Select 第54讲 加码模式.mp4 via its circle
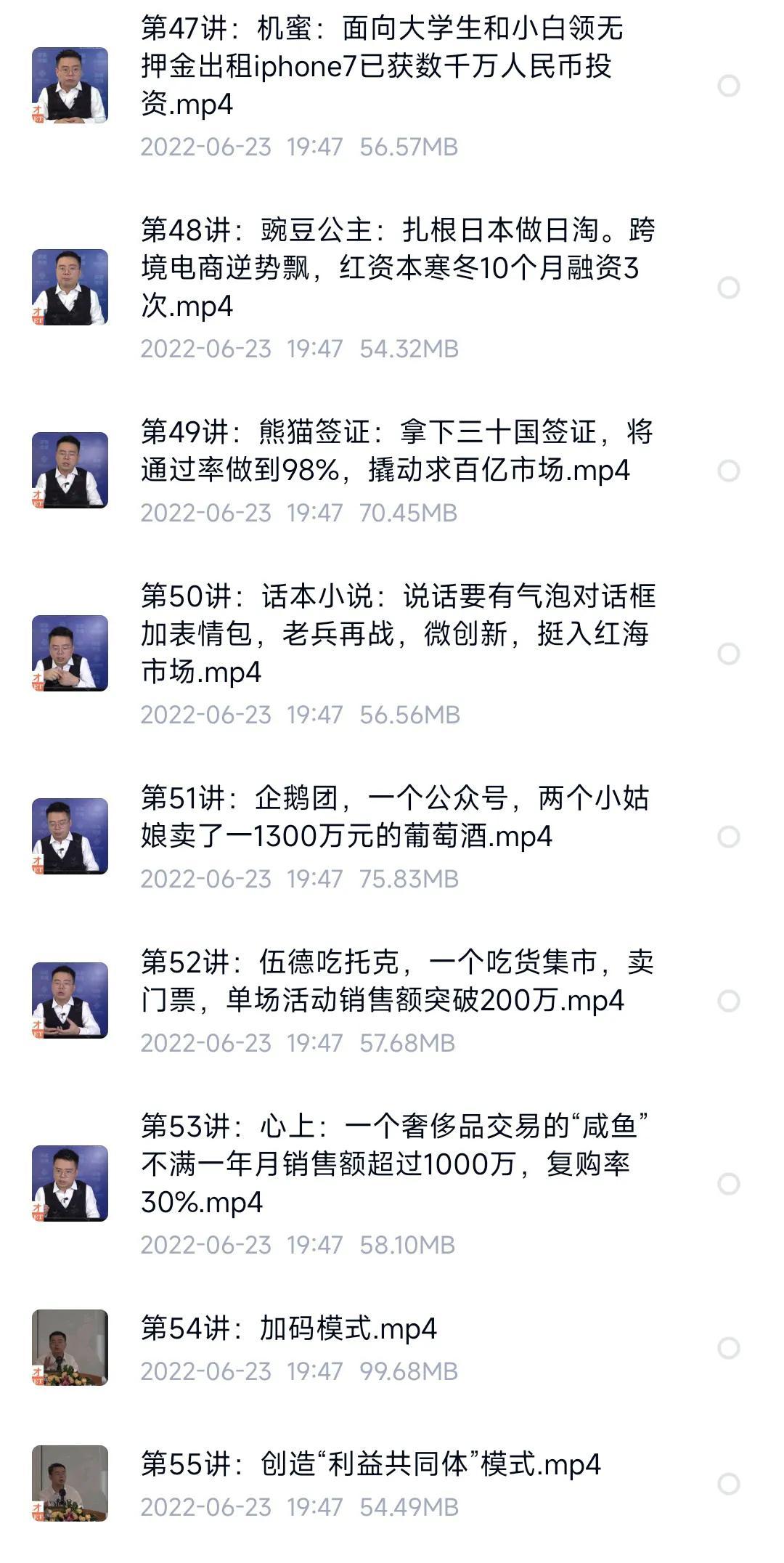The width and height of the screenshot is (784, 1563). (728, 1348)
